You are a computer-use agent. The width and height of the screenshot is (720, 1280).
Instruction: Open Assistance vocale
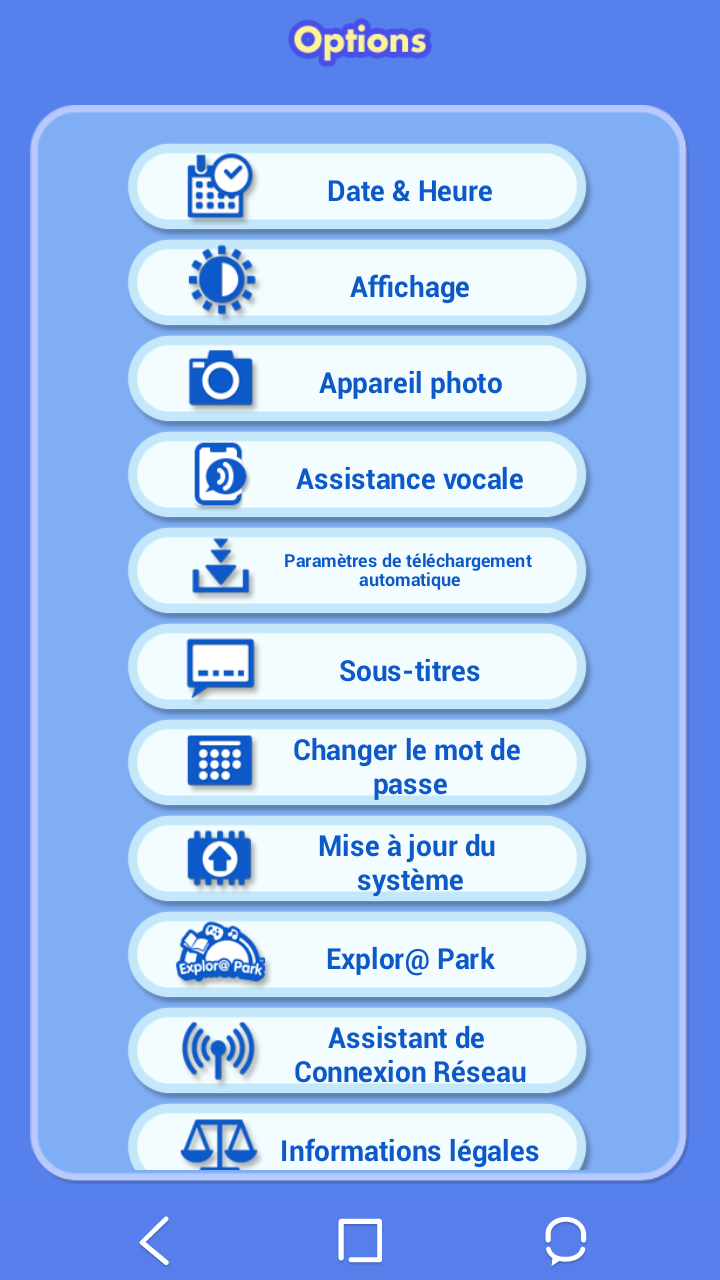tap(357, 475)
